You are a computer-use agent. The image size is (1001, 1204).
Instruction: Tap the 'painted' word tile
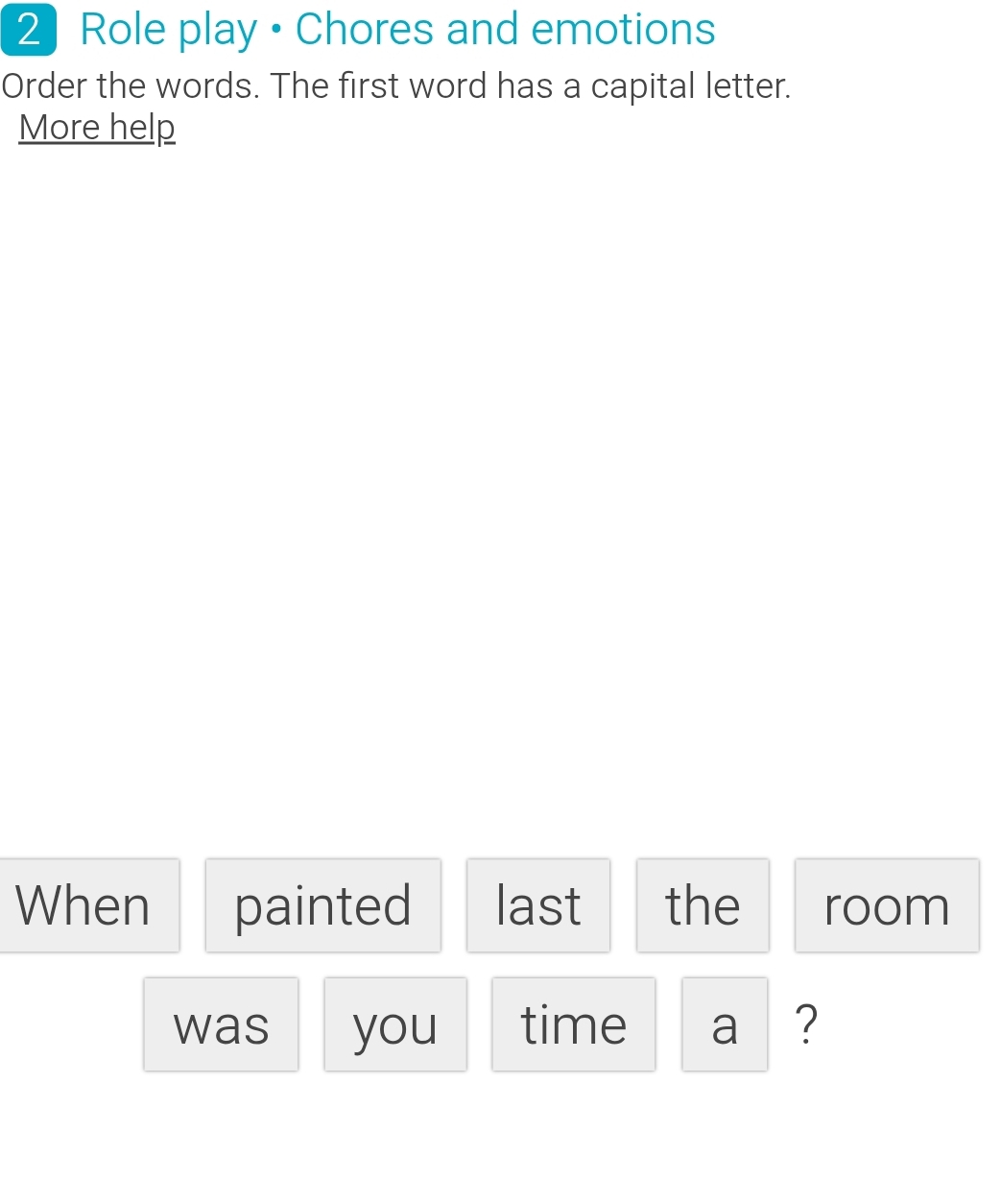pos(322,905)
